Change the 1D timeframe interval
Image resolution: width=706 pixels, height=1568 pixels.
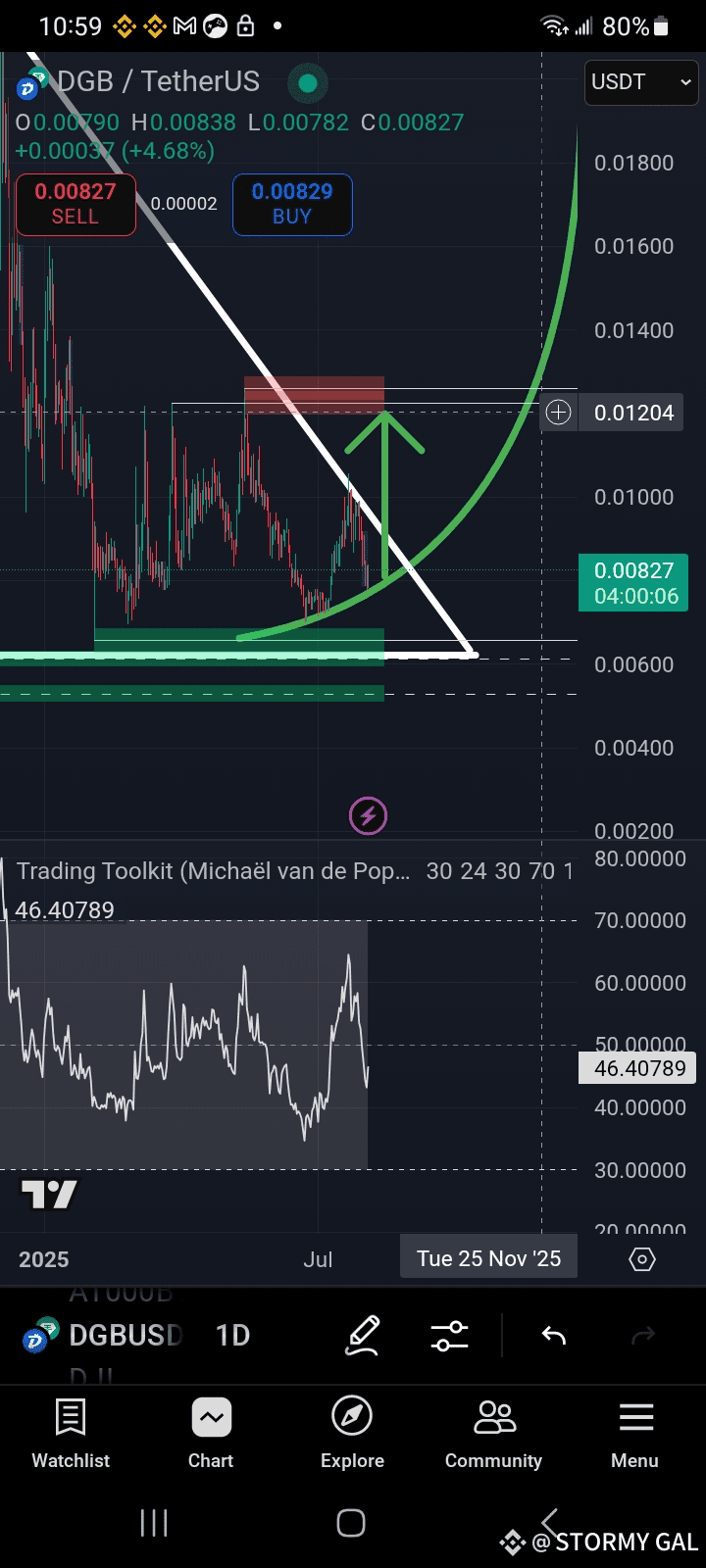[233, 1336]
